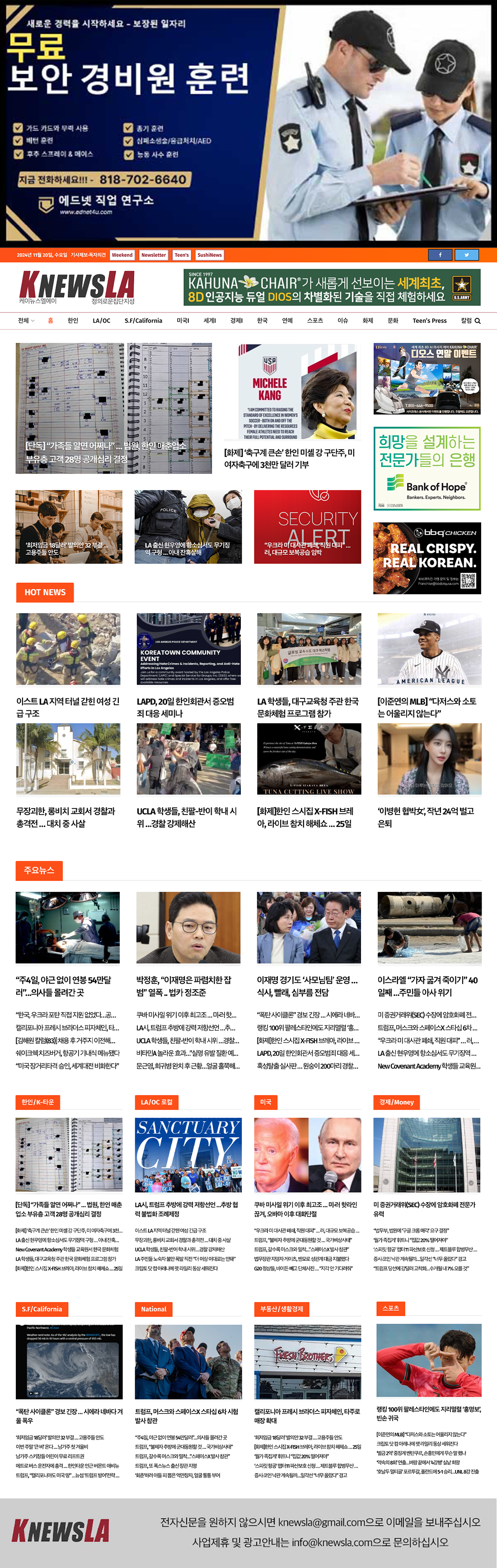Tap the search magnifier icon
The image size is (497, 1568).
point(478,321)
